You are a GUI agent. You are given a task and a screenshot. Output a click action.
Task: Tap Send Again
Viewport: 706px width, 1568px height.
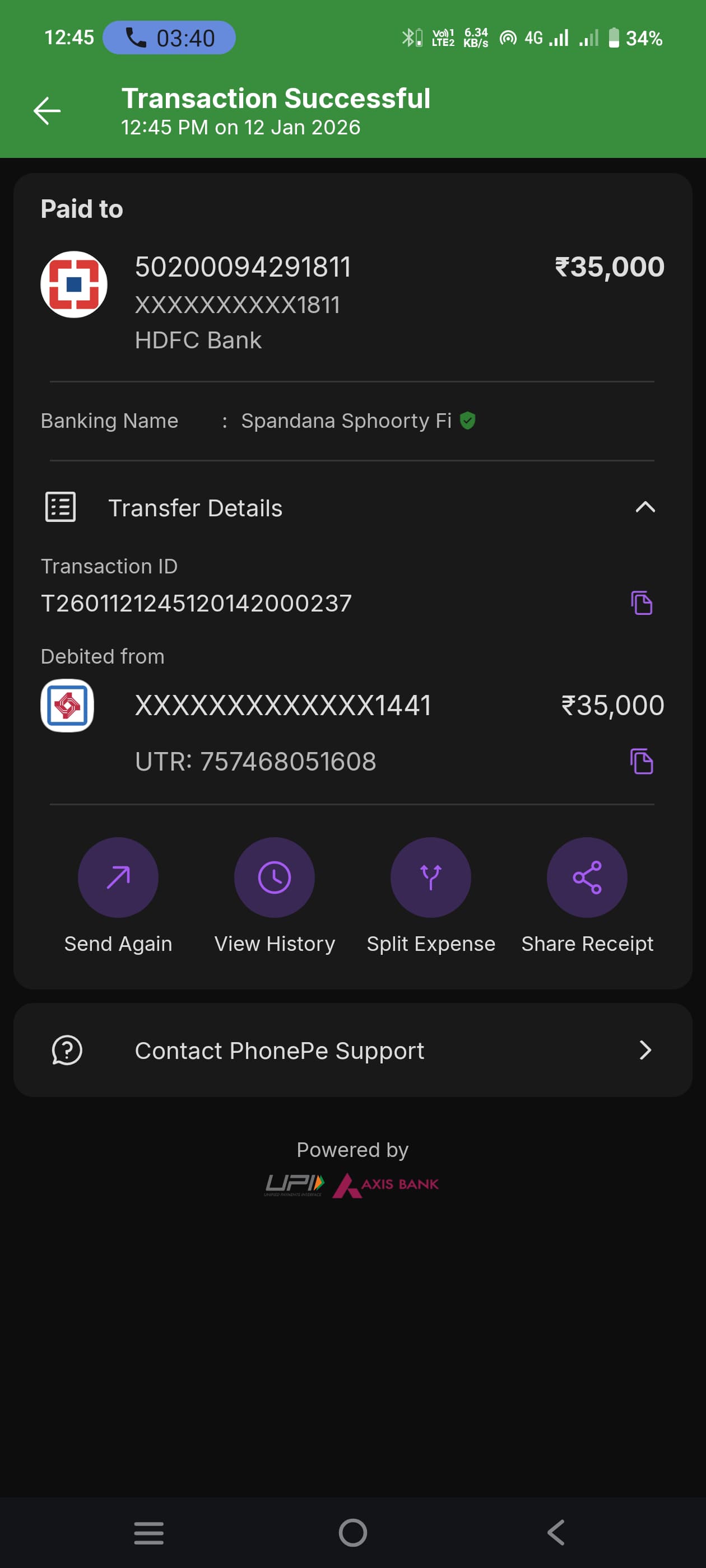[118, 877]
